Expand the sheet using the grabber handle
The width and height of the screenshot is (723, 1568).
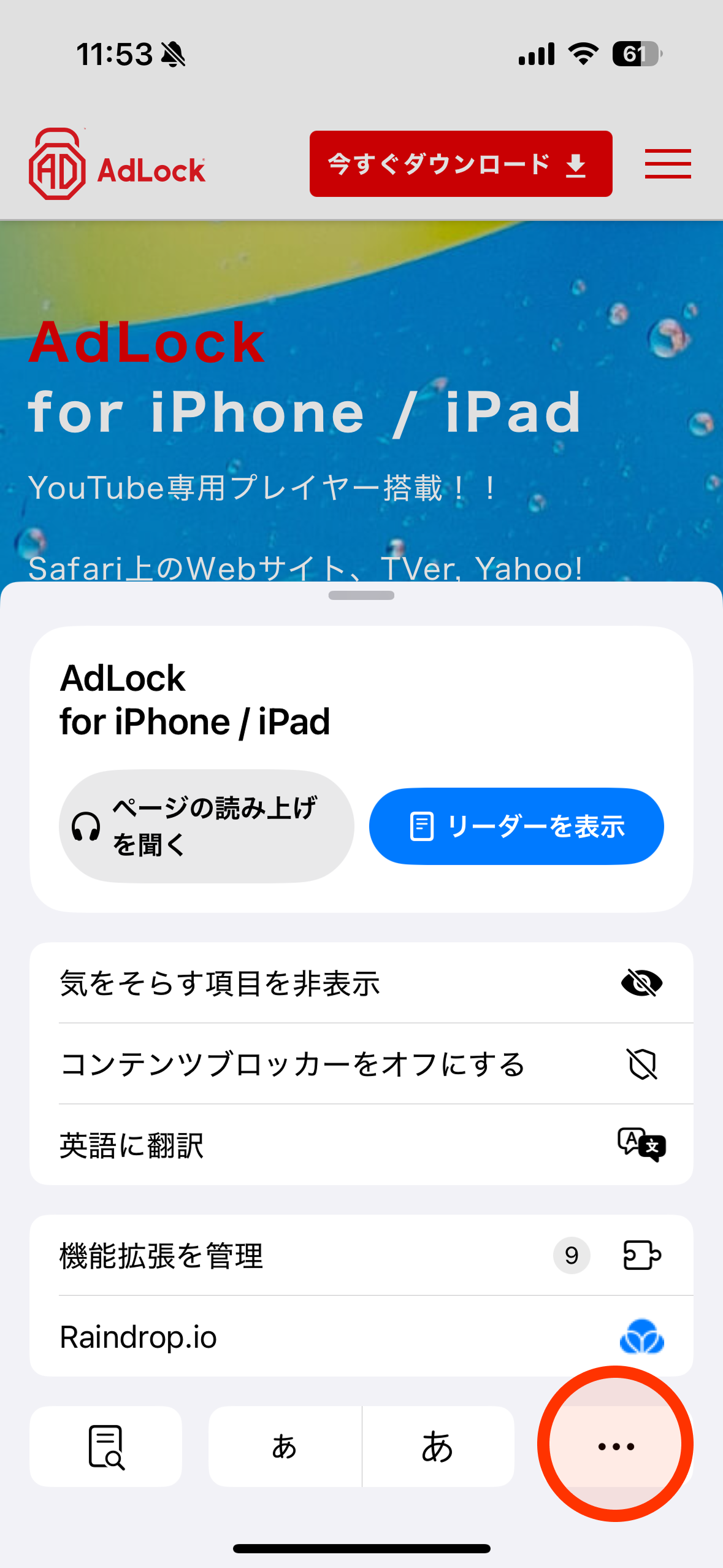coord(361,594)
